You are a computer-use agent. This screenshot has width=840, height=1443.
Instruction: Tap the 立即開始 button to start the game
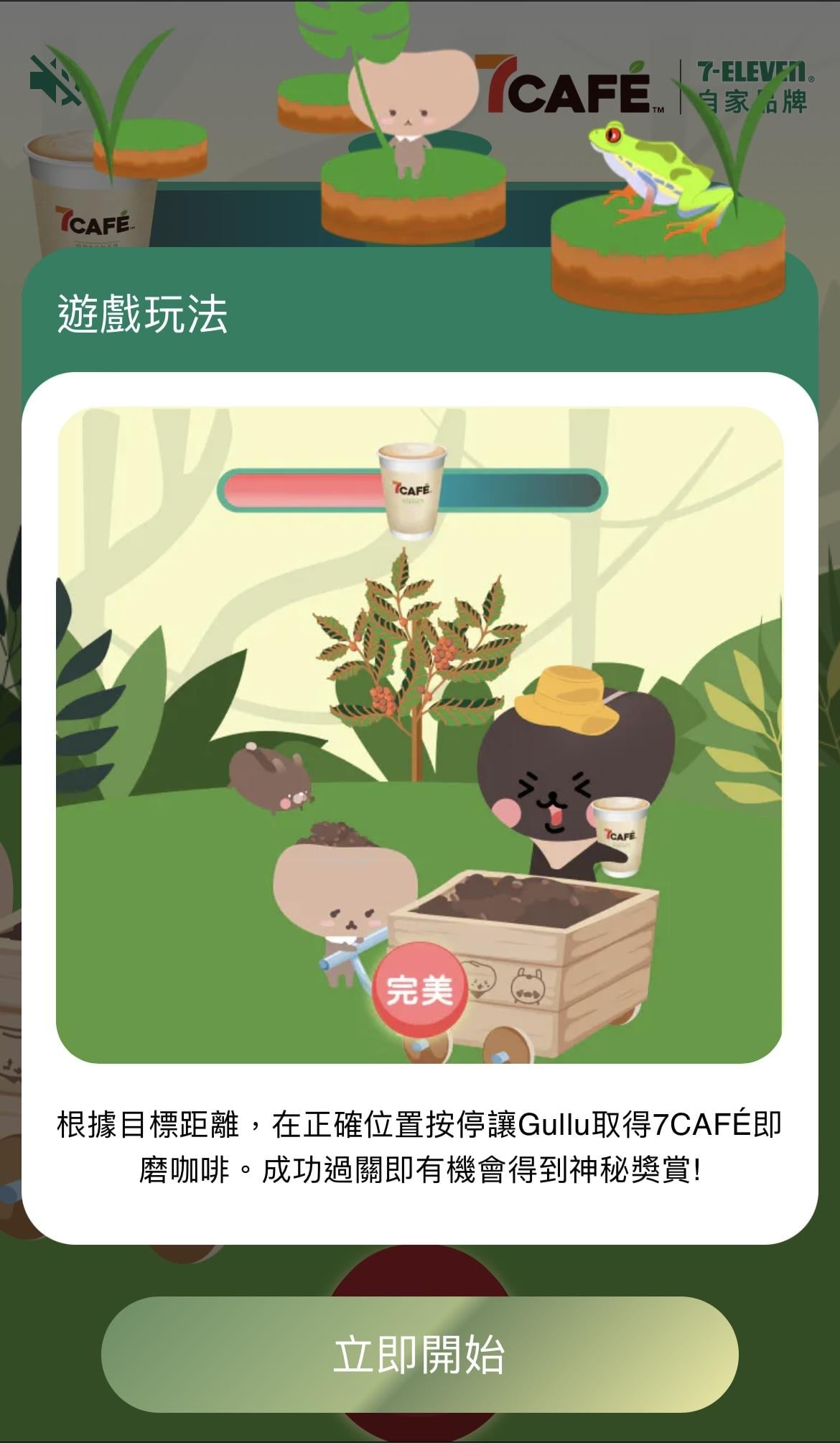(x=419, y=1354)
